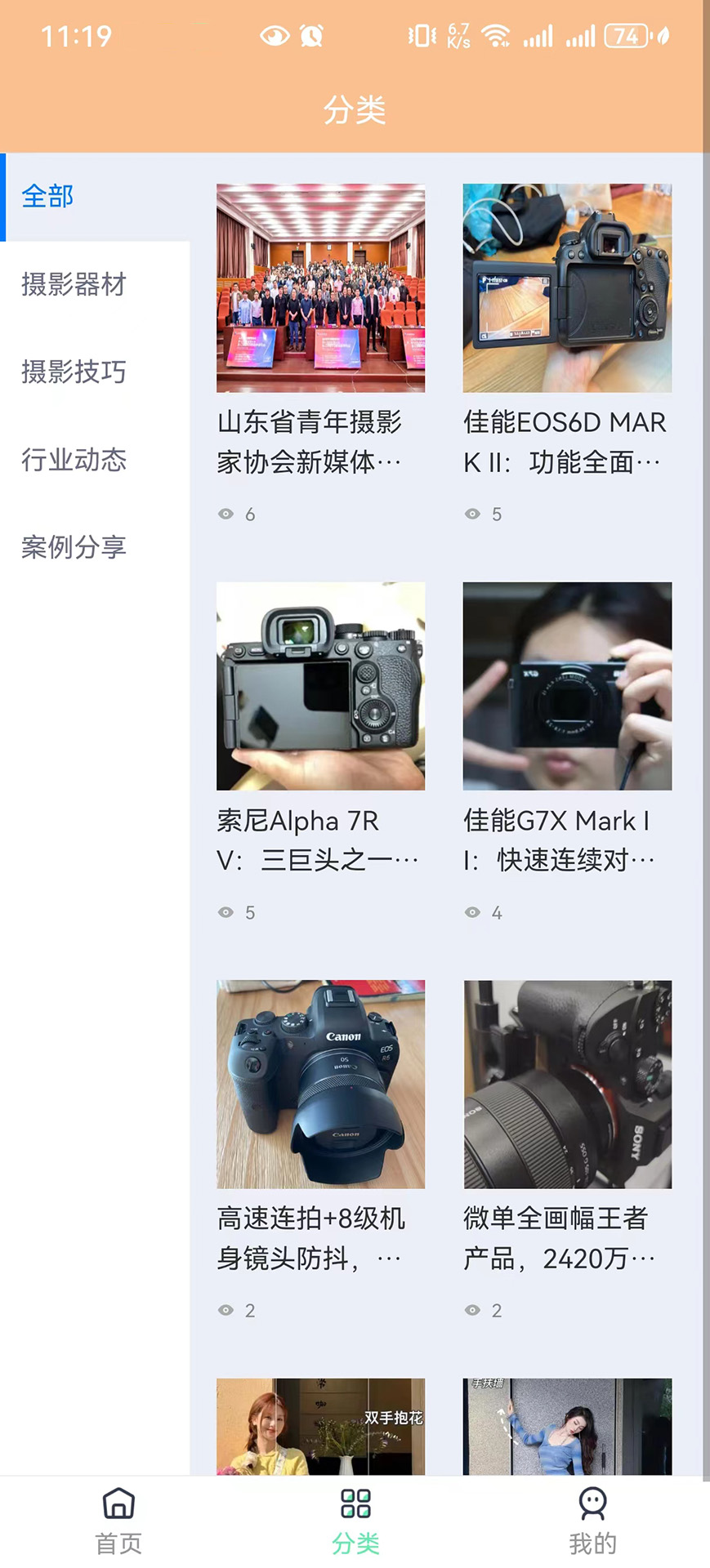Viewport: 710px width, 1568px height.
Task: Switch to the 摄影技巧 category tab
Action: [74, 372]
